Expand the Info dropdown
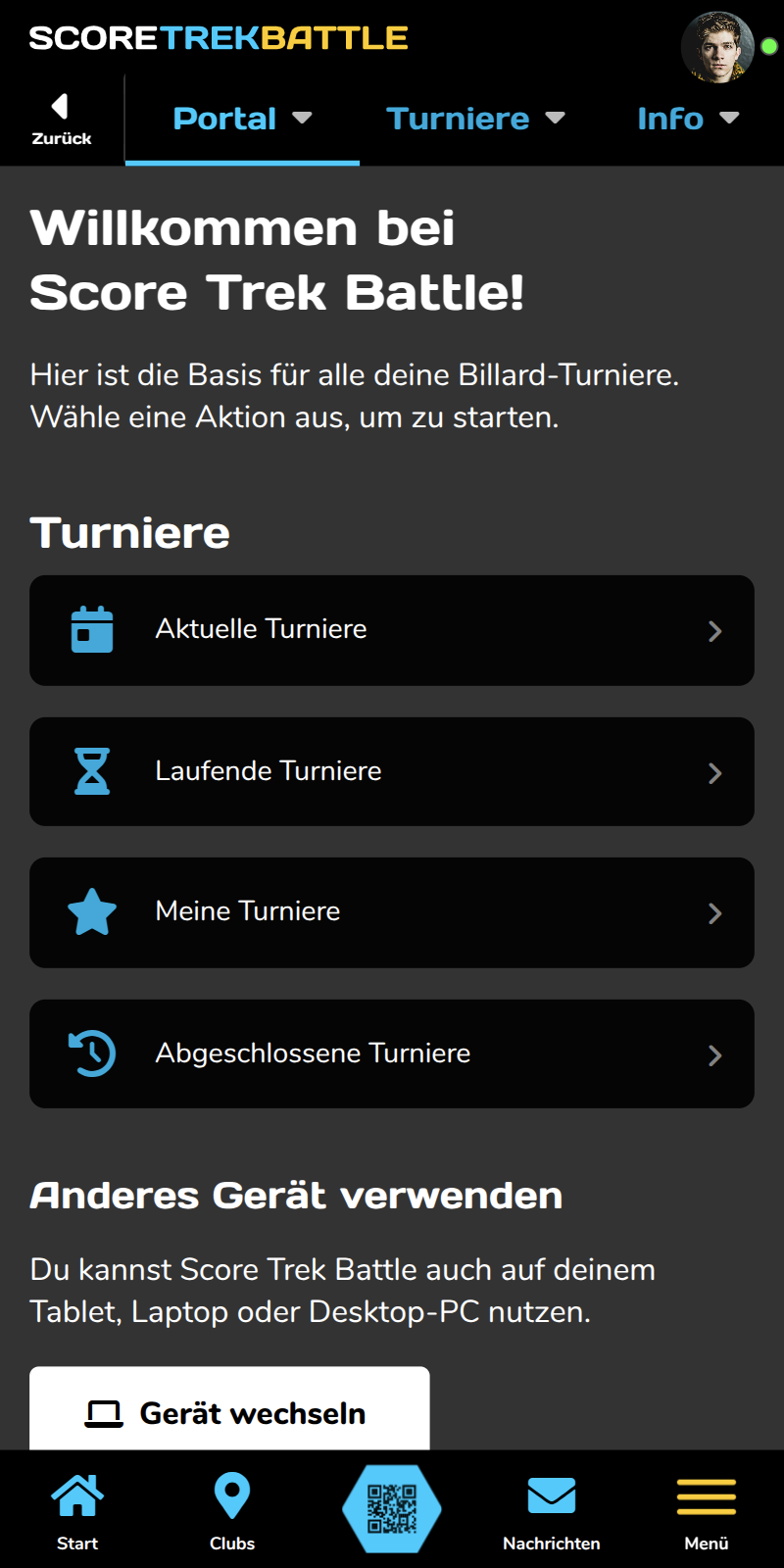The width and height of the screenshot is (784, 1568). [687, 119]
